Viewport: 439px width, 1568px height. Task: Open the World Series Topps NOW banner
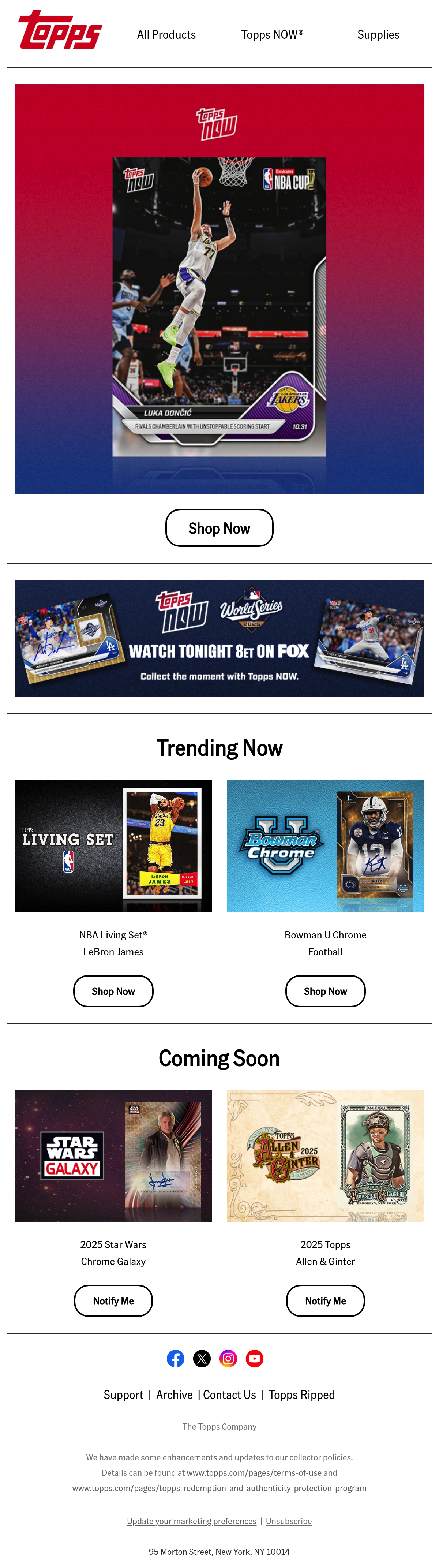pyautogui.click(x=219, y=638)
